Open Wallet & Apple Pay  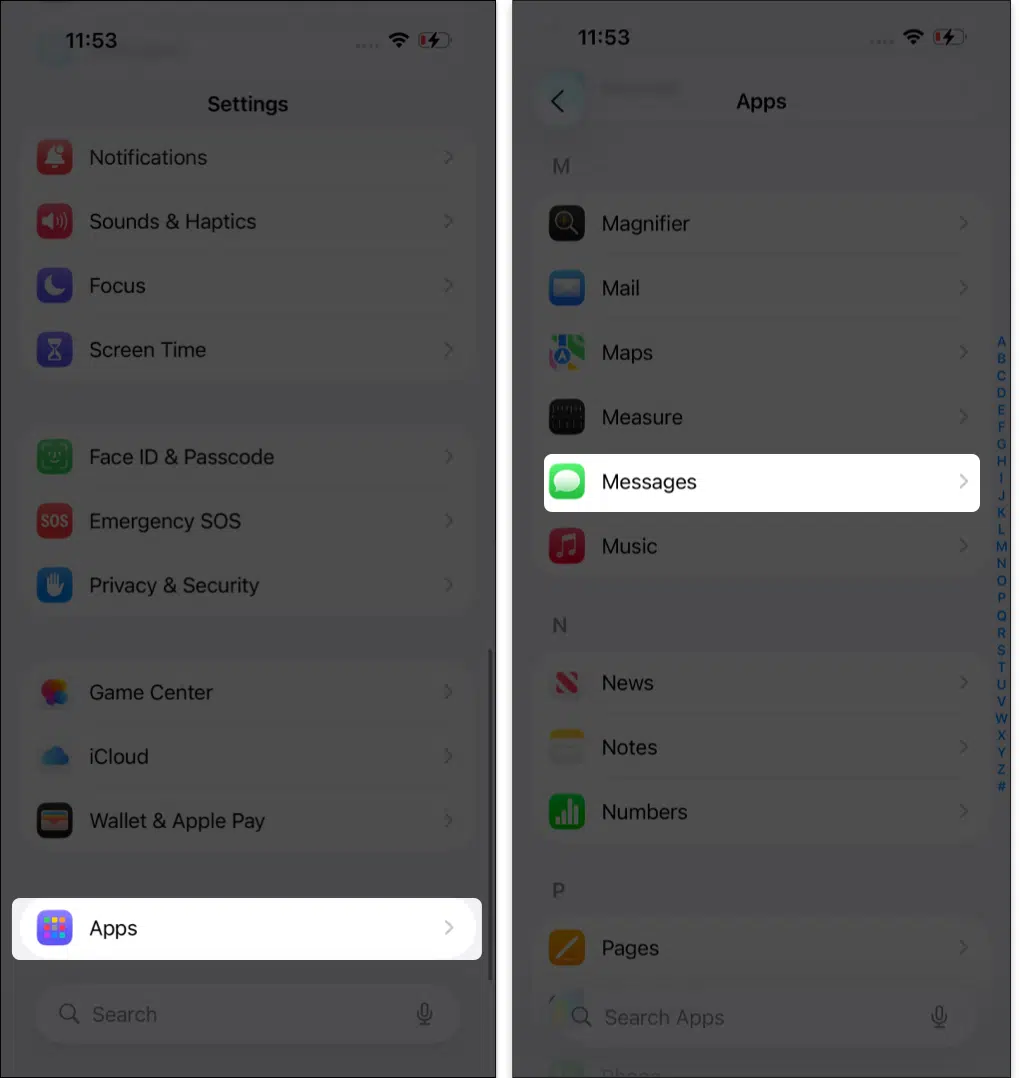[246, 821]
